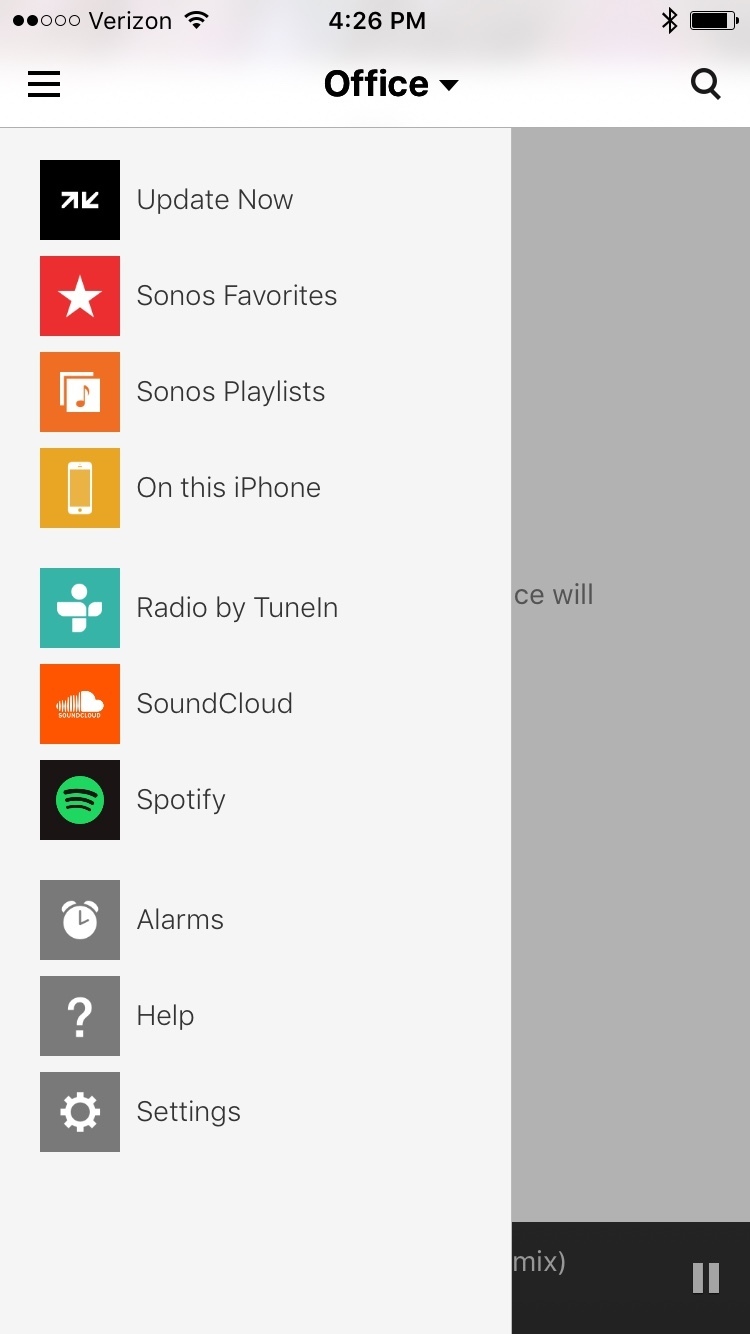
Task: Expand the Office room dropdown
Action: (x=391, y=84)
